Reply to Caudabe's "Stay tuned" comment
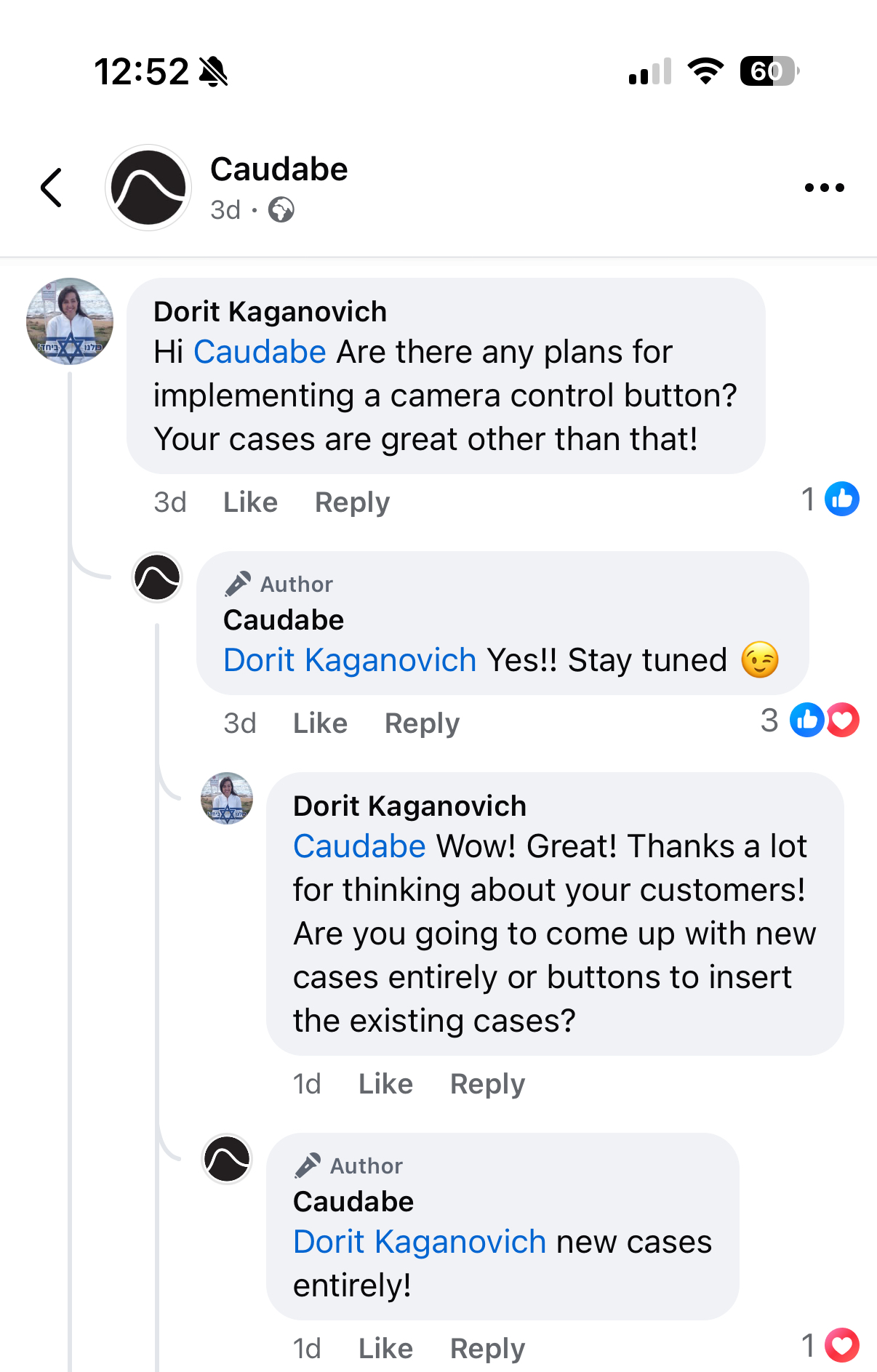 (x=422, y=723)
